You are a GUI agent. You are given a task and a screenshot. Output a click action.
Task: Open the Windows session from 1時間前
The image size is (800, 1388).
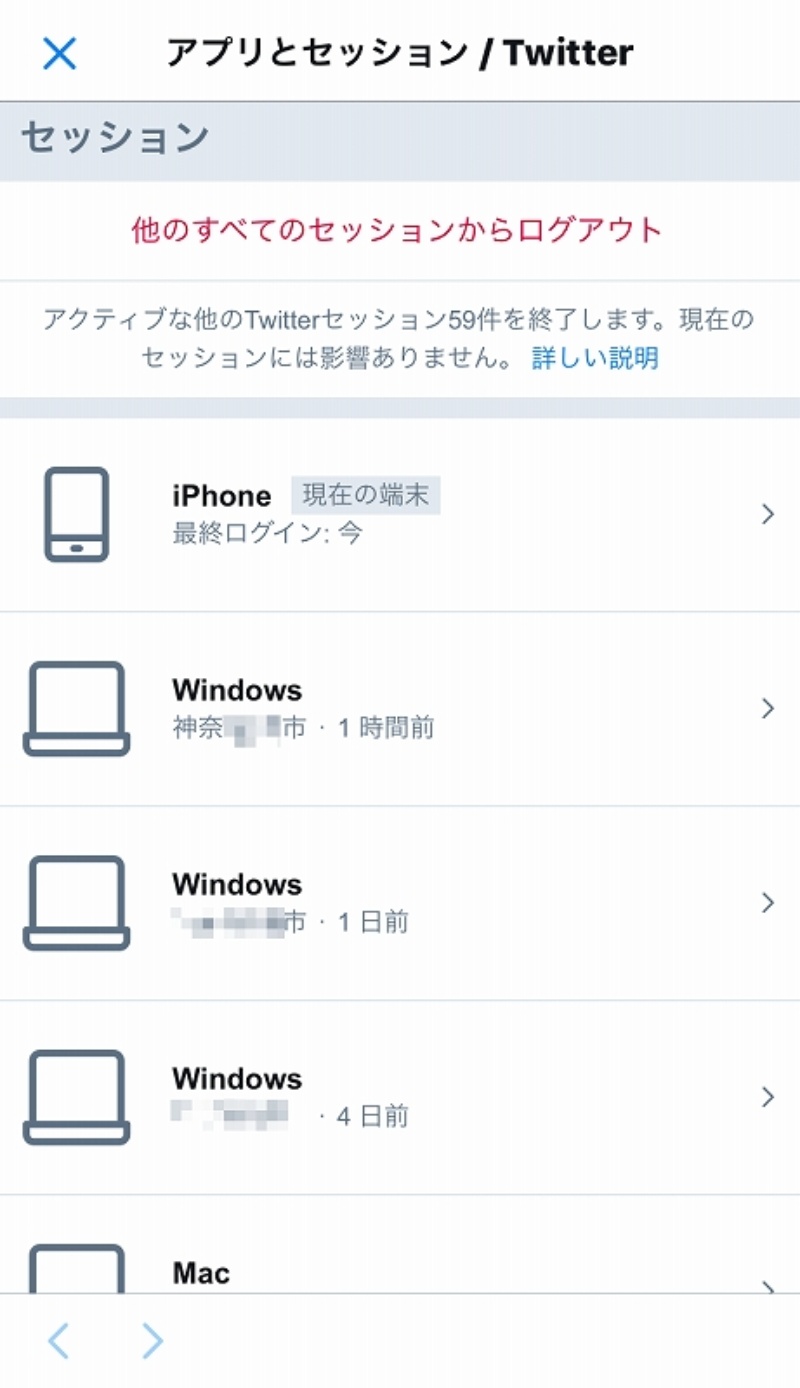point(400,708)
